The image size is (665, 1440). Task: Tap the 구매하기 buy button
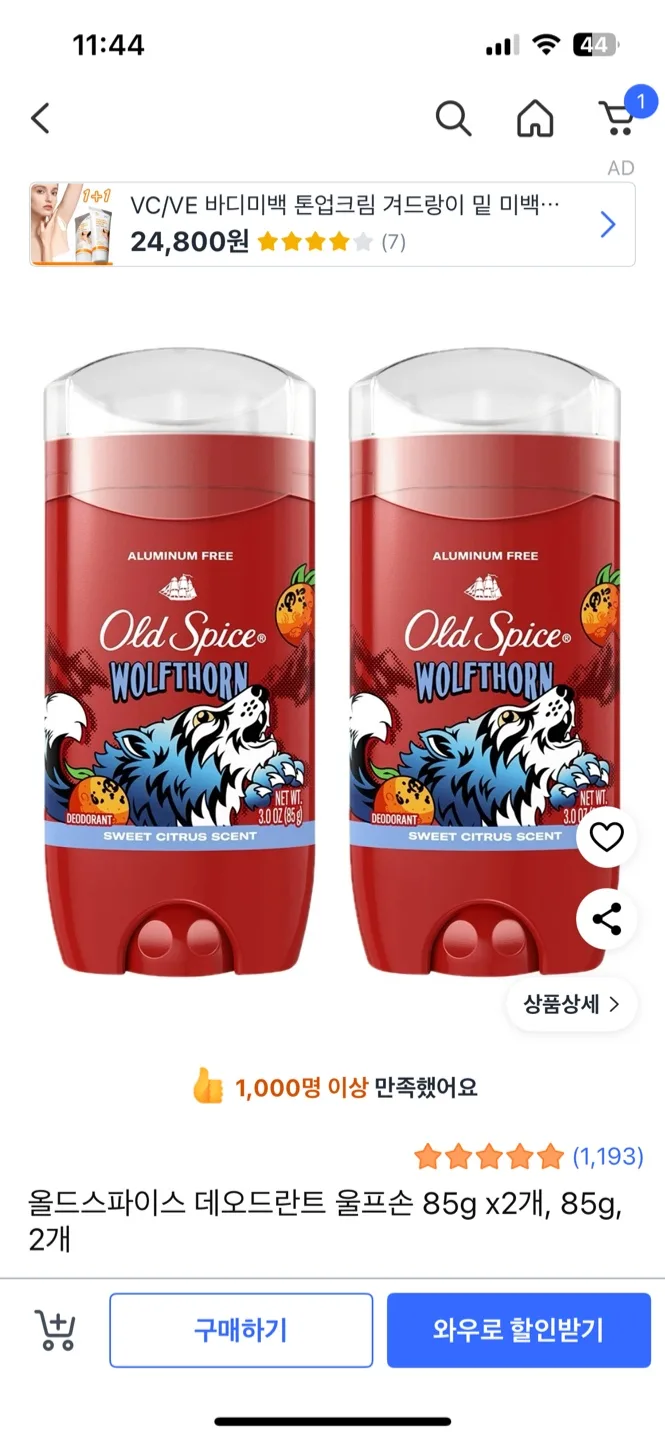pos(241,1330)
